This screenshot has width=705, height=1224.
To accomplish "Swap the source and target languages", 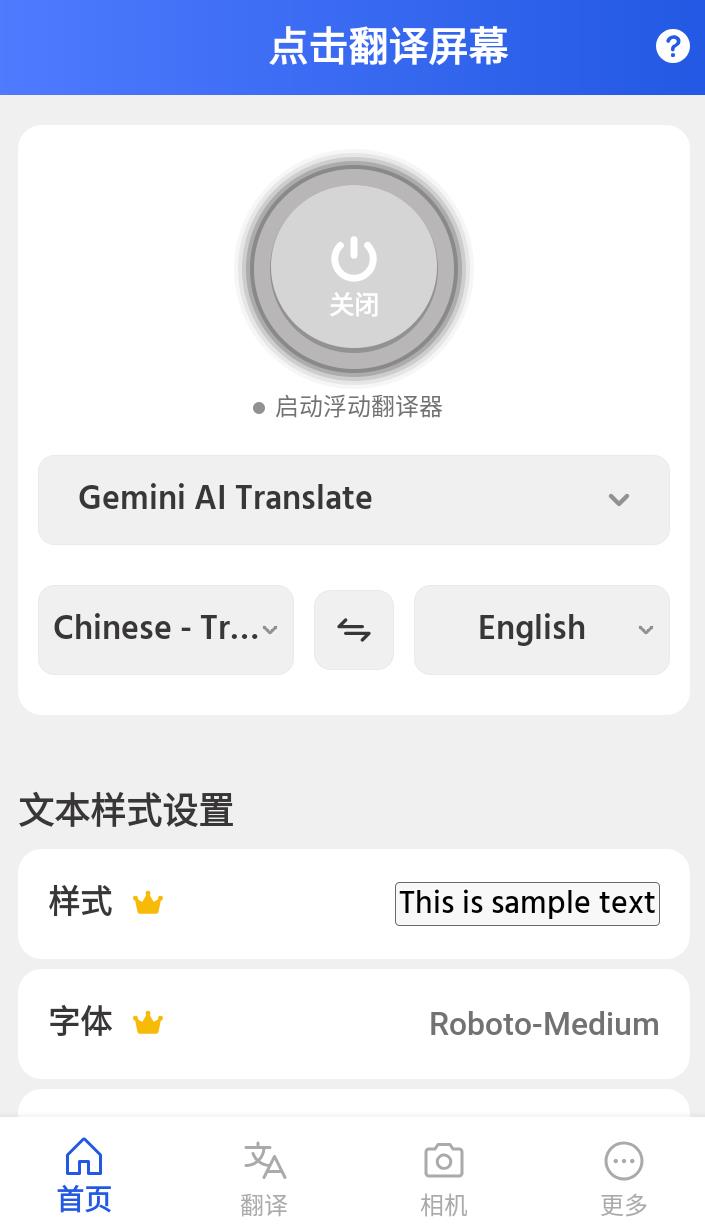I will click(354, 630).
